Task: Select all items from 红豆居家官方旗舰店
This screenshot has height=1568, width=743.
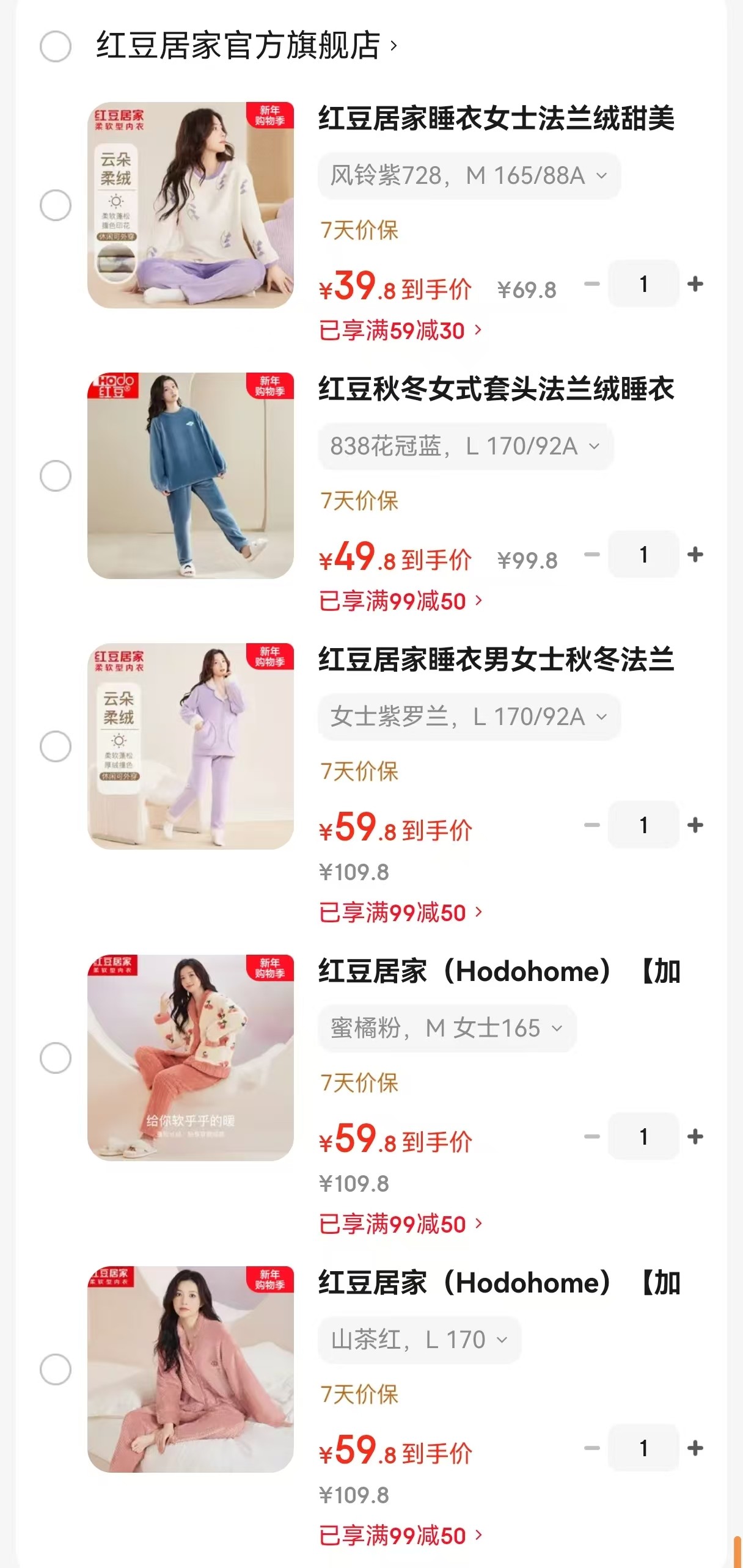Action: [x=56, y=46]
